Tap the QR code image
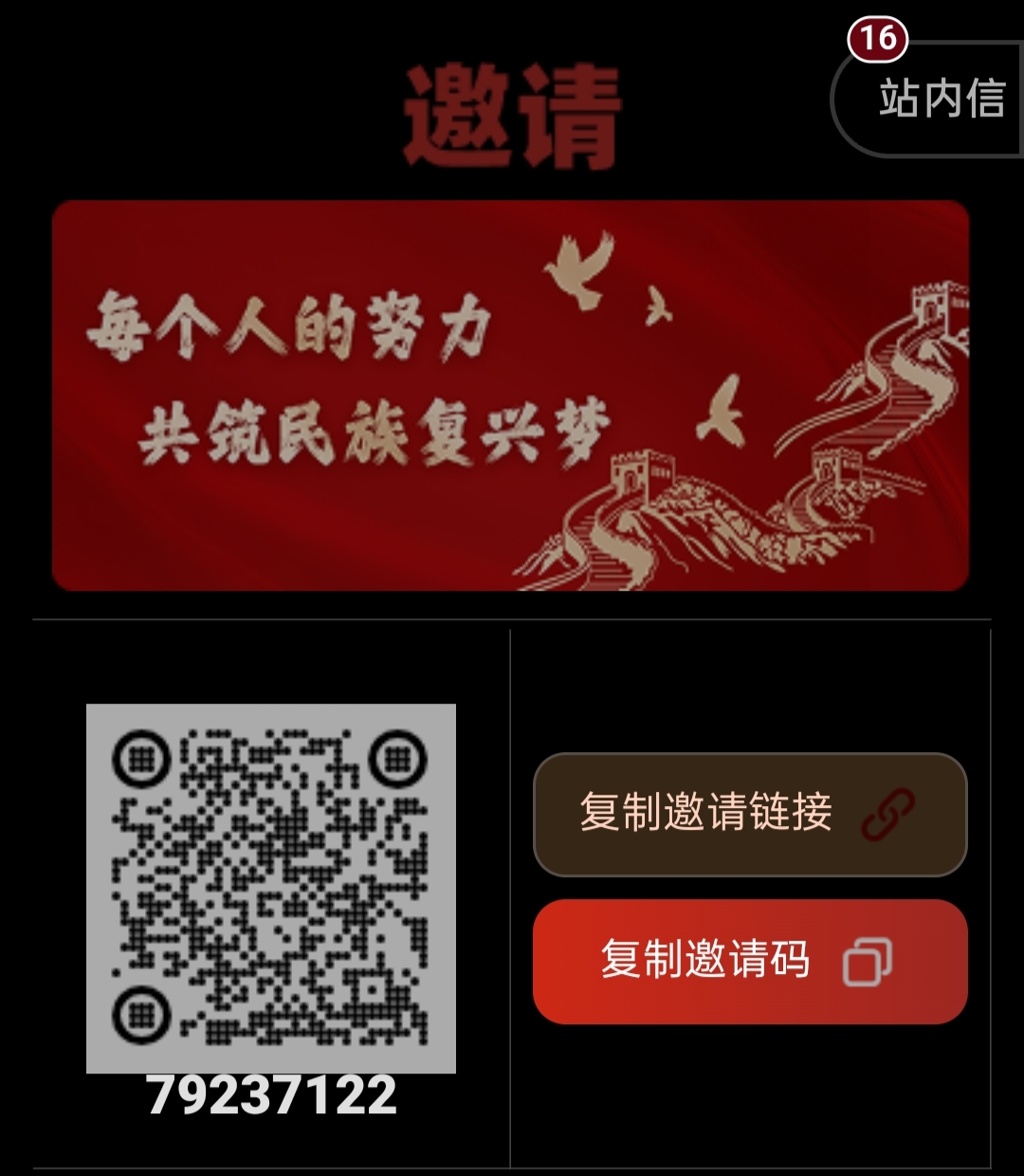The height and width of the screenshot is (1176, 1024). (270, 887)
